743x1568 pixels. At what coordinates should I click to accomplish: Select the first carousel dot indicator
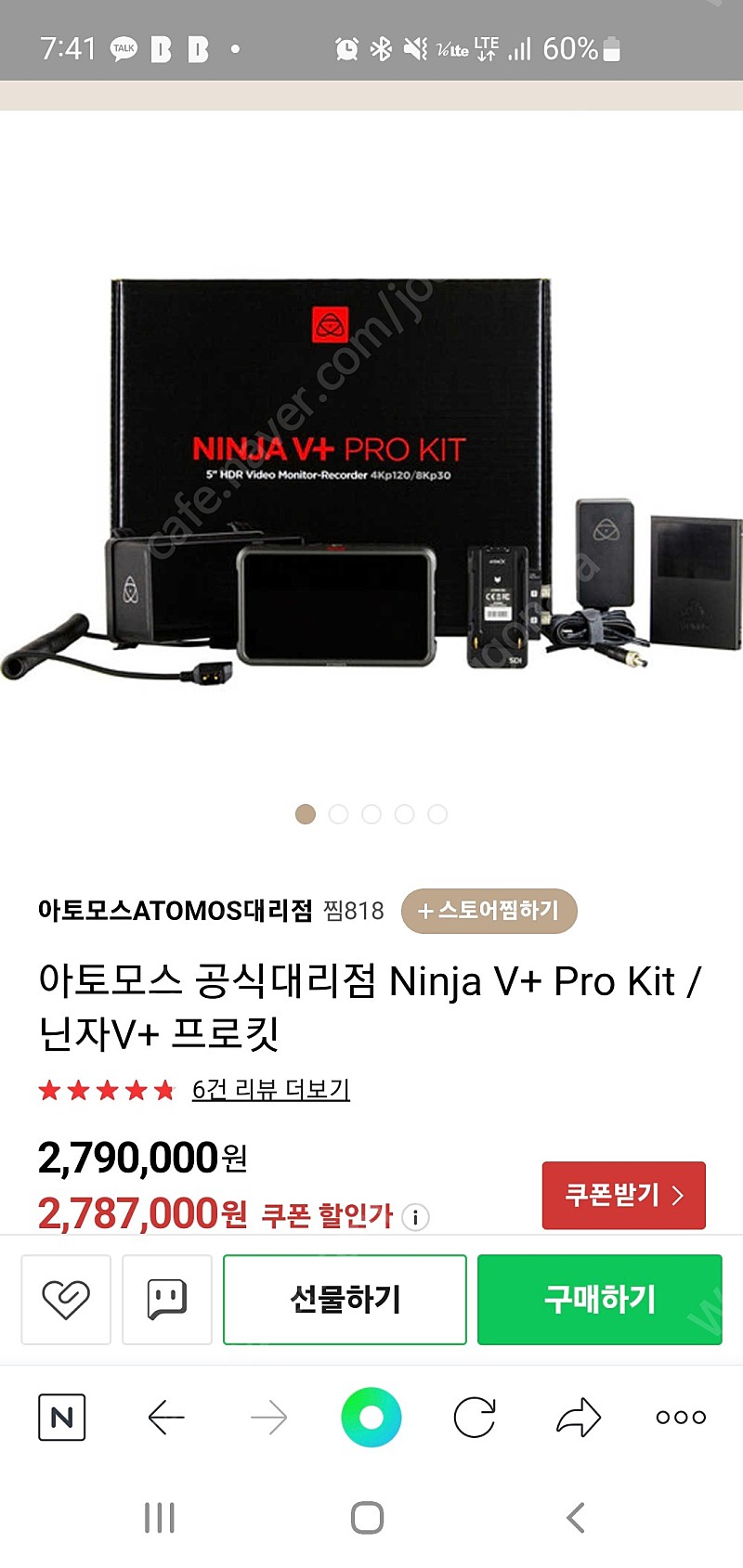pos(307,813)
